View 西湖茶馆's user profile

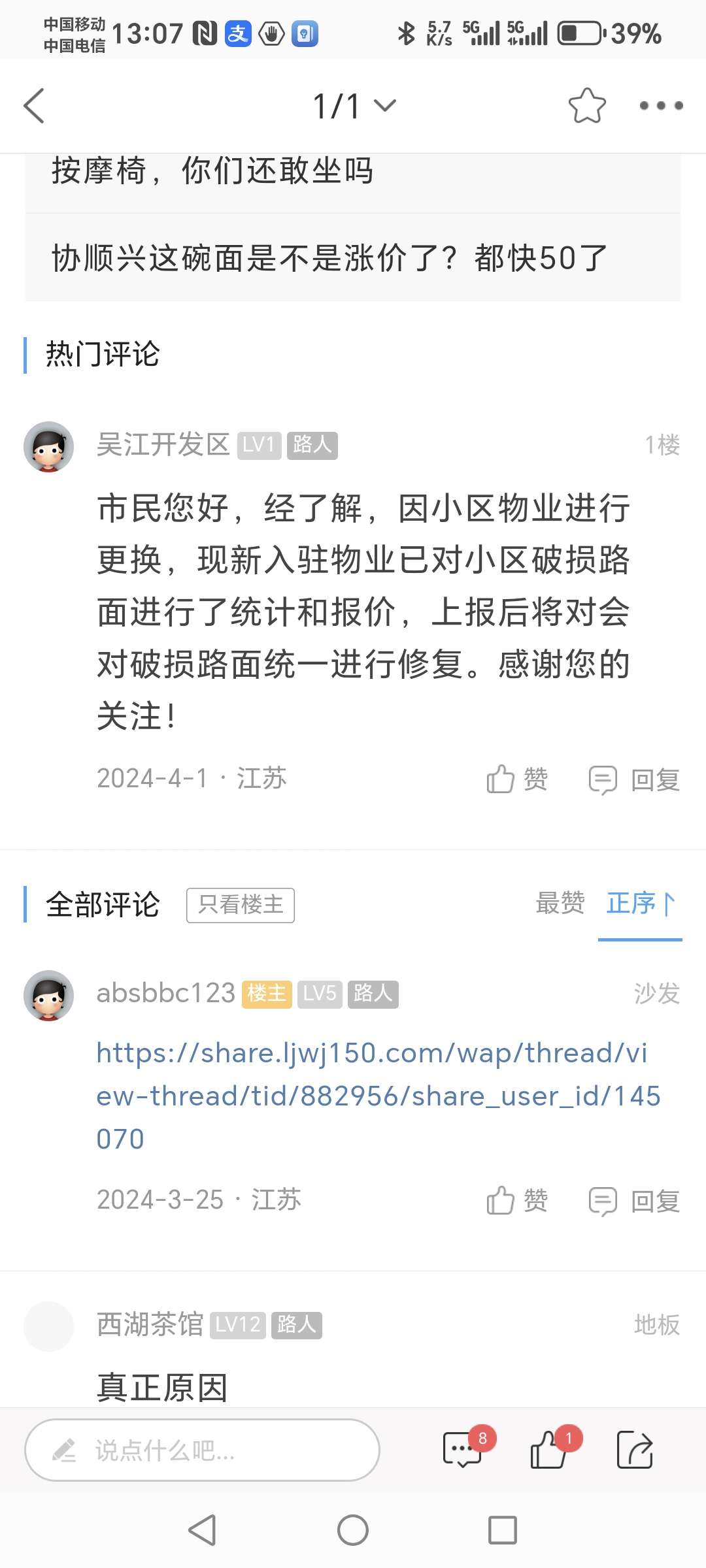[48, 1326]
